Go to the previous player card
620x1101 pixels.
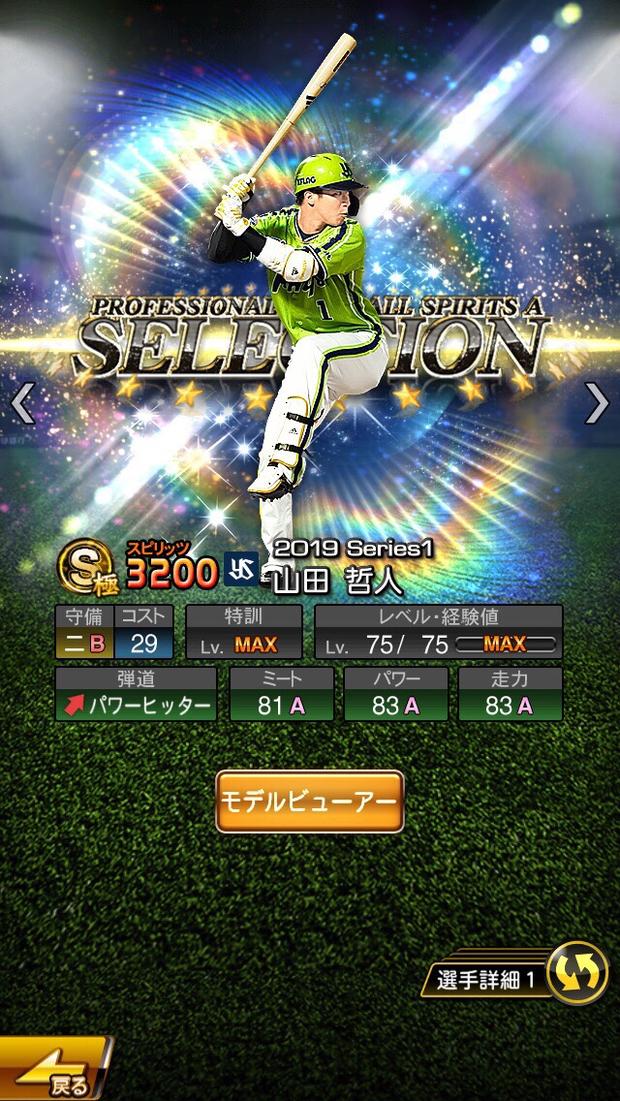point(22,403)
